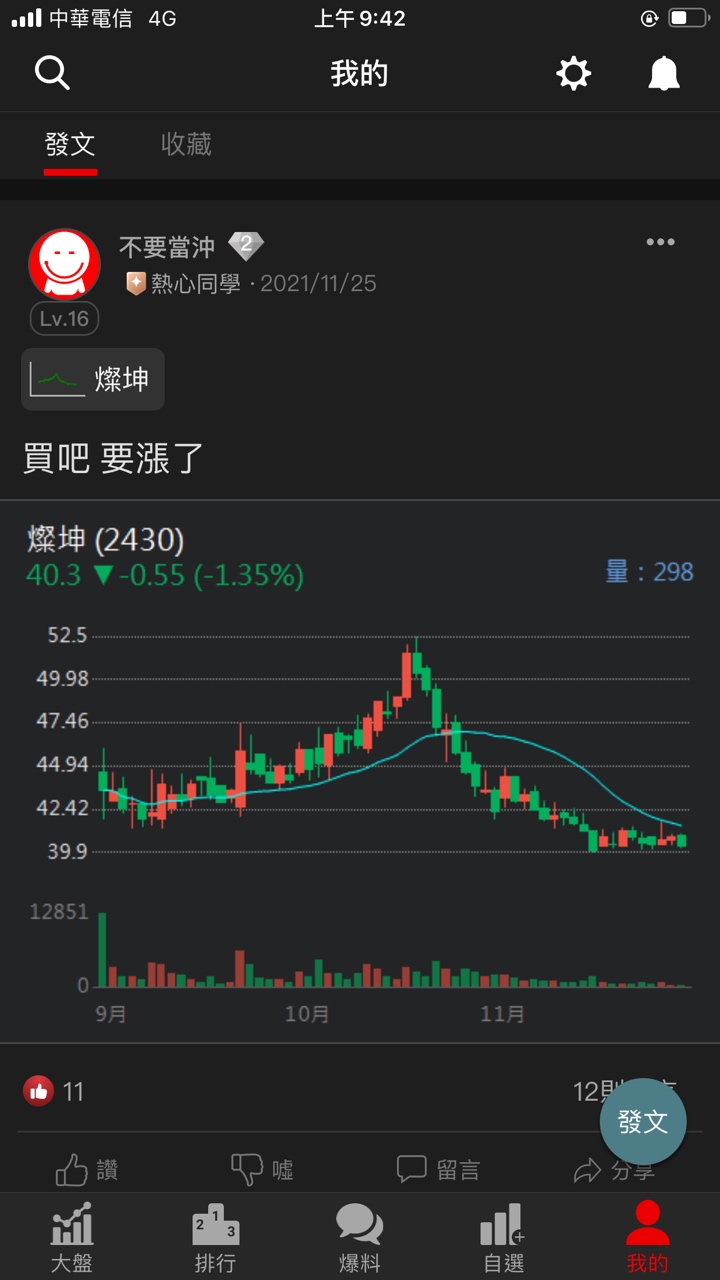Switch to the 收藏 tab
This screenshot has width=720, height=1280.
[x=186, y=145]
